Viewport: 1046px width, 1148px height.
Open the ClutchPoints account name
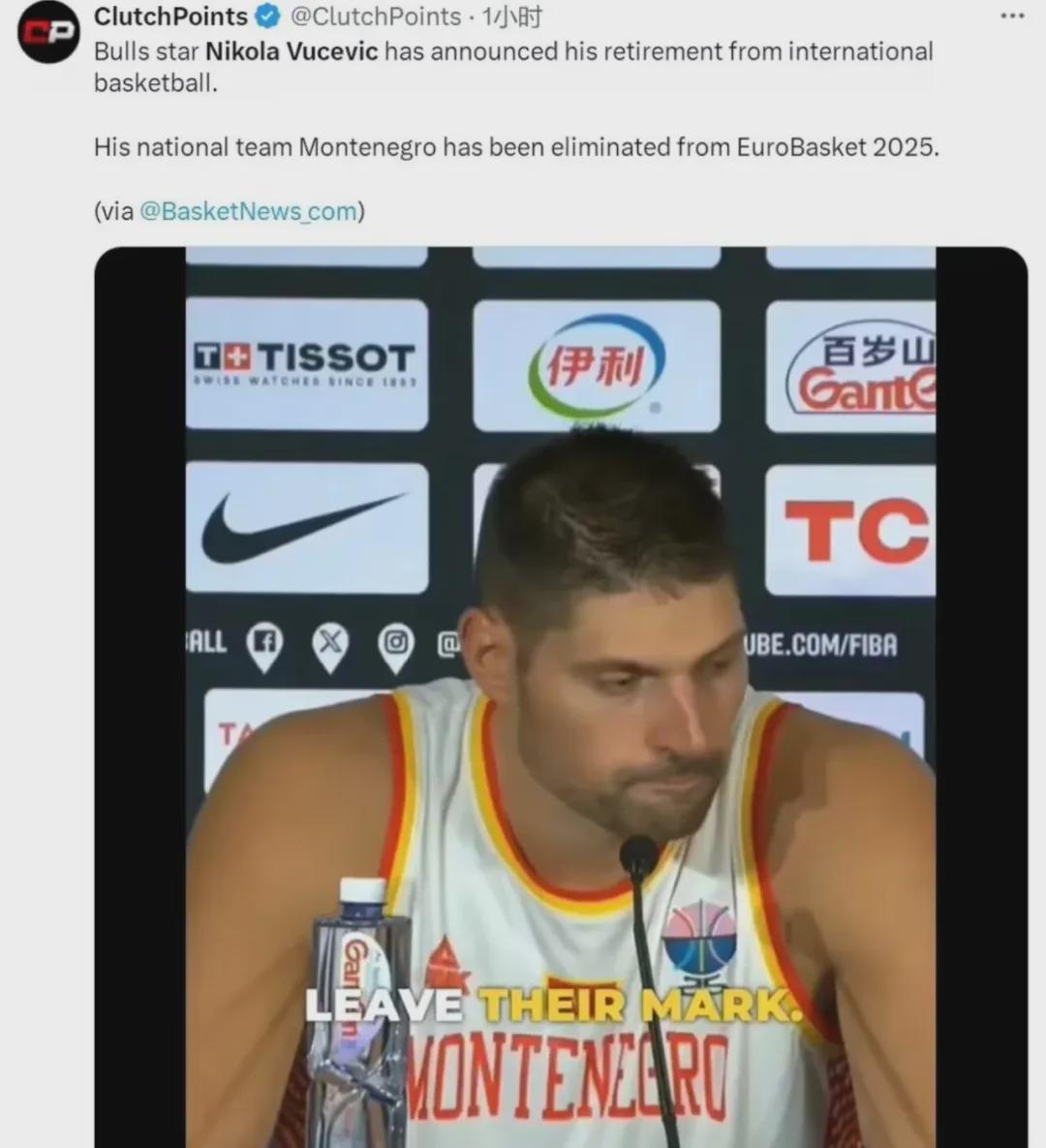(x=170, y=16)
